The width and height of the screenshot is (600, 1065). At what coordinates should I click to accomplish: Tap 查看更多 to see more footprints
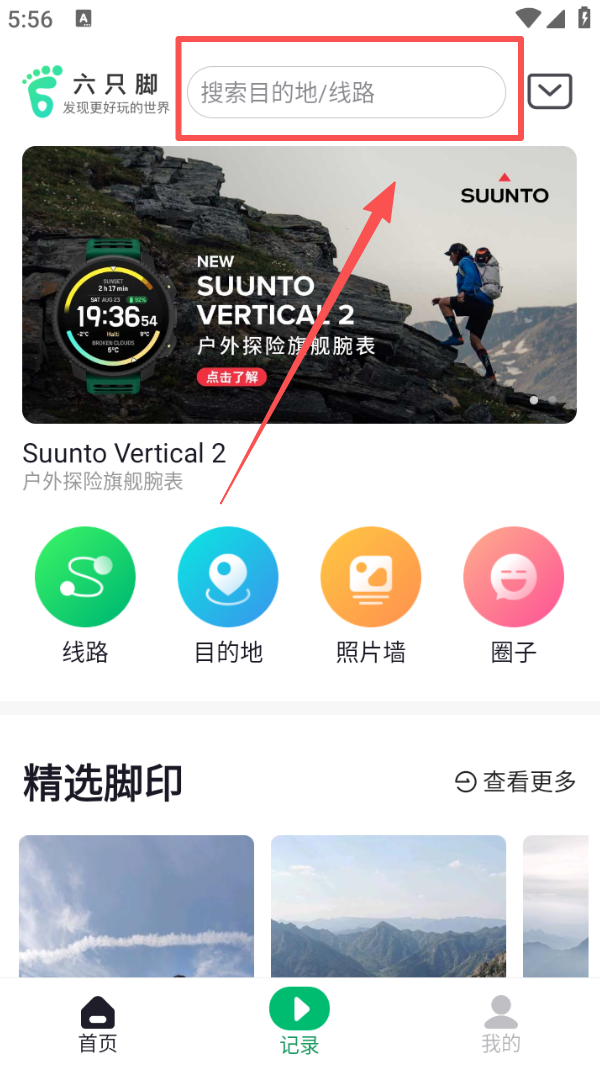[x=516, y=782]
